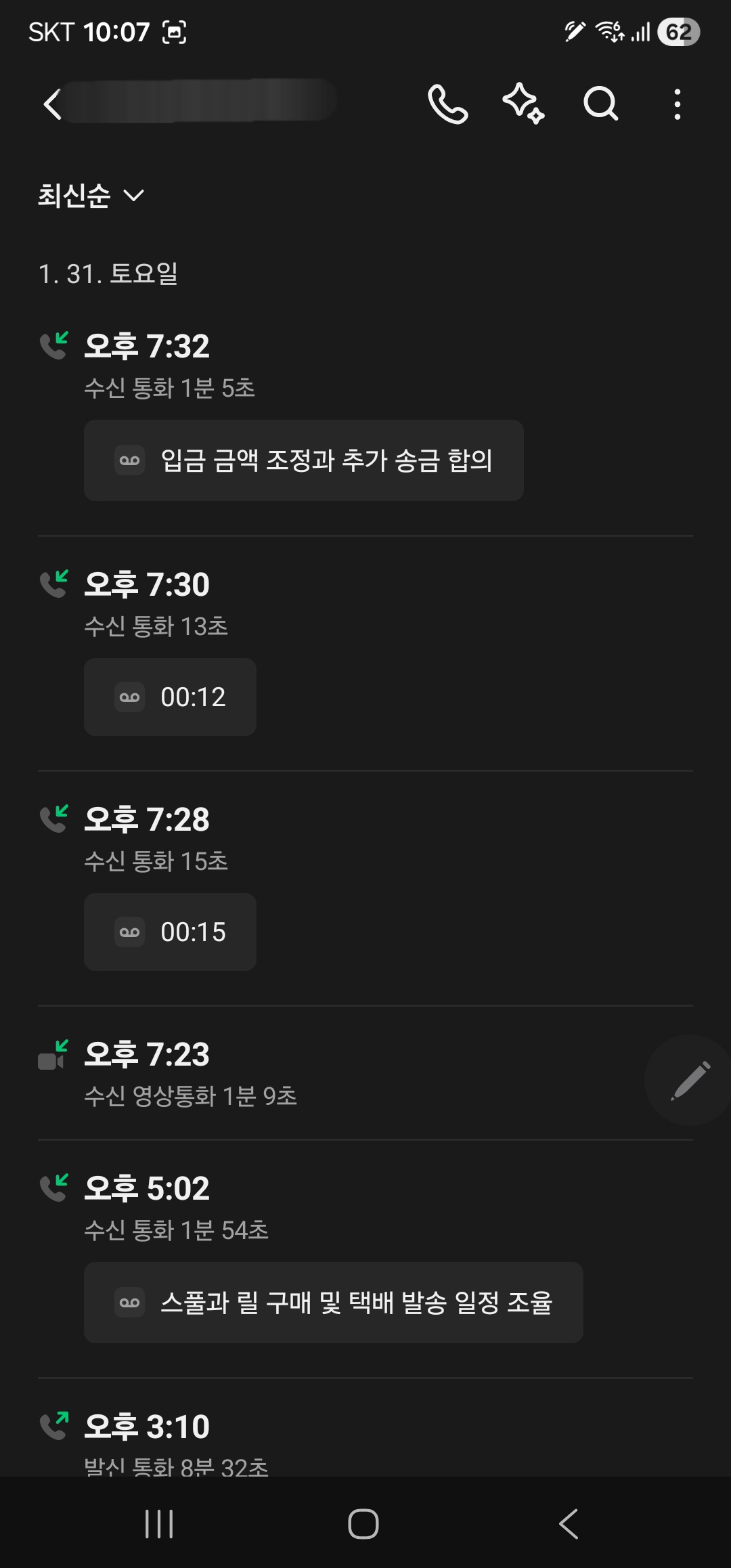This screenshot has height=1568, width=731.
Task: Go to the home screen
Action: pyautogui.click(x=363, y=1524)
